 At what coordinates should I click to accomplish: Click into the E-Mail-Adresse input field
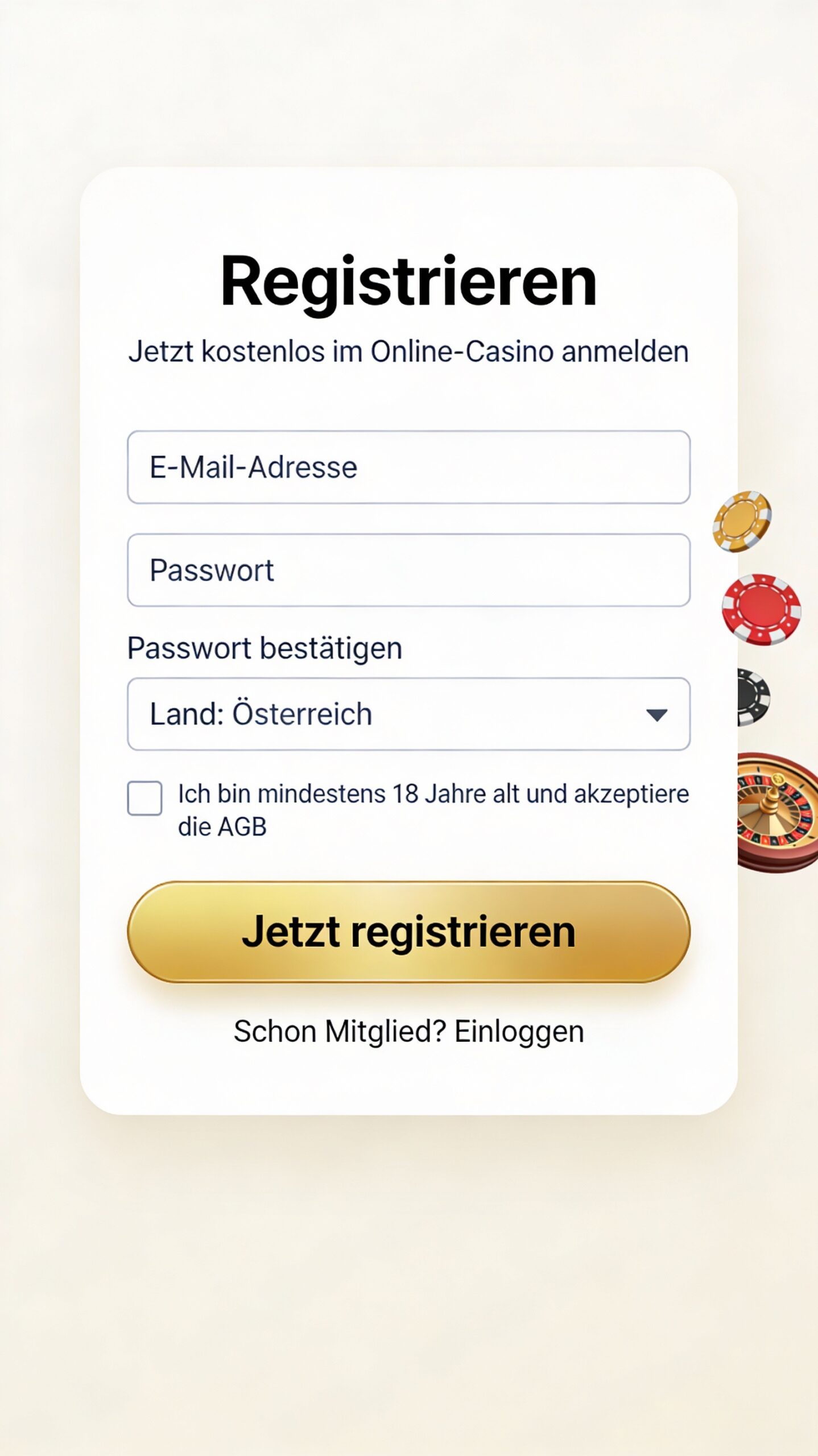point(408,466)
